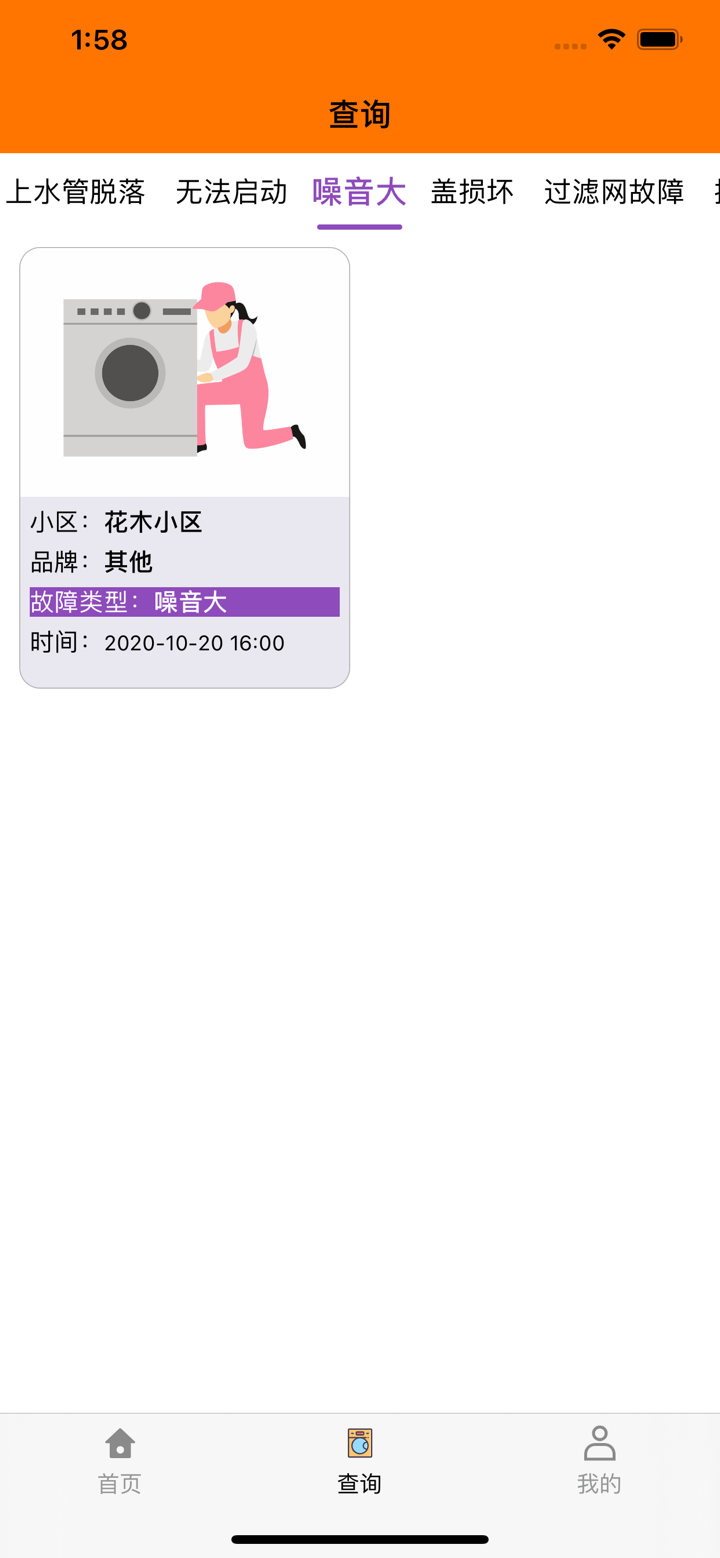720x1558 pixels.
Task: Reselect the highlighted 噪音大 tab
Action: point(359,192)
